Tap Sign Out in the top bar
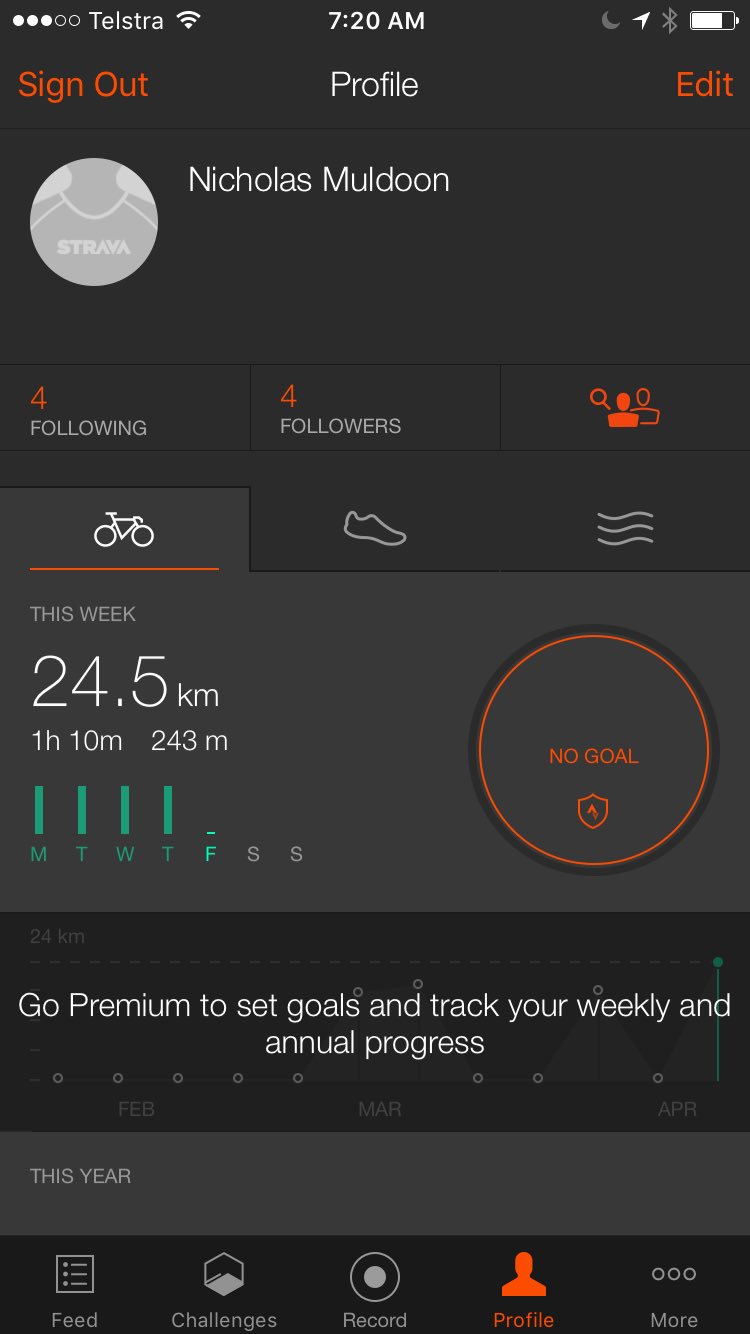This screenshot has height=1334, width=750. point(83,85)
